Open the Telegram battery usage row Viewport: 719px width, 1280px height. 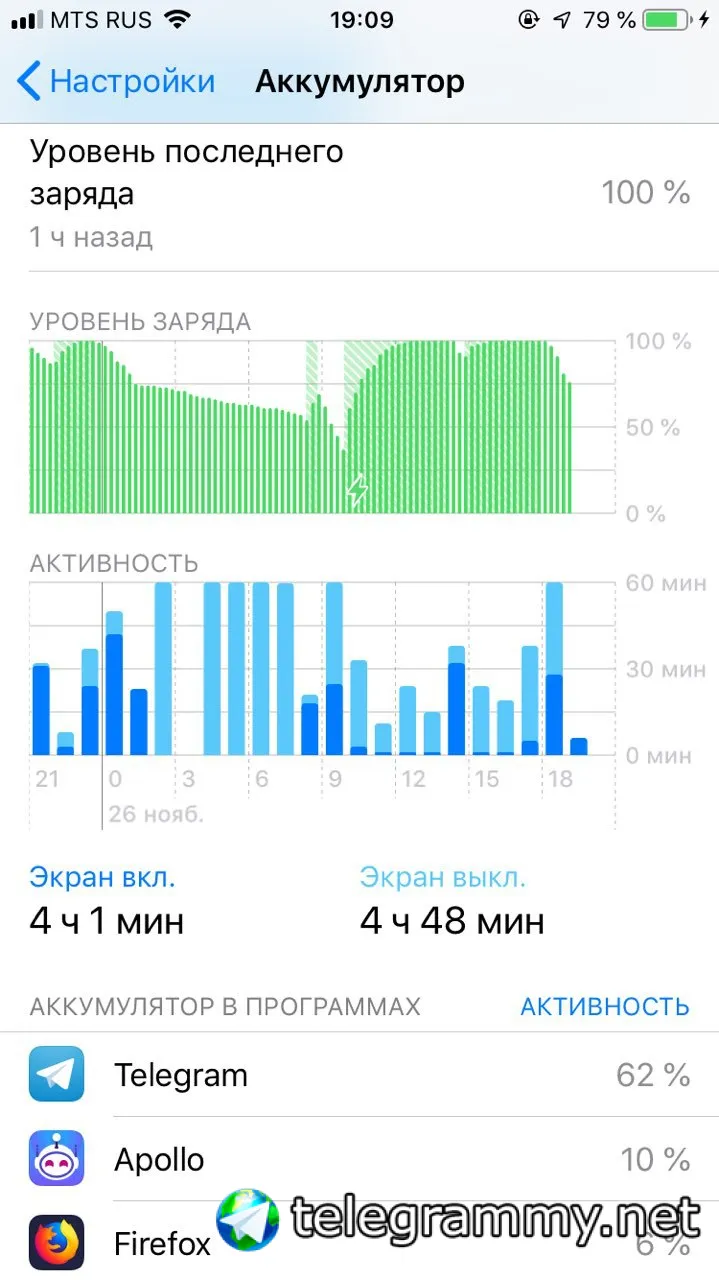click(360, 1075)
